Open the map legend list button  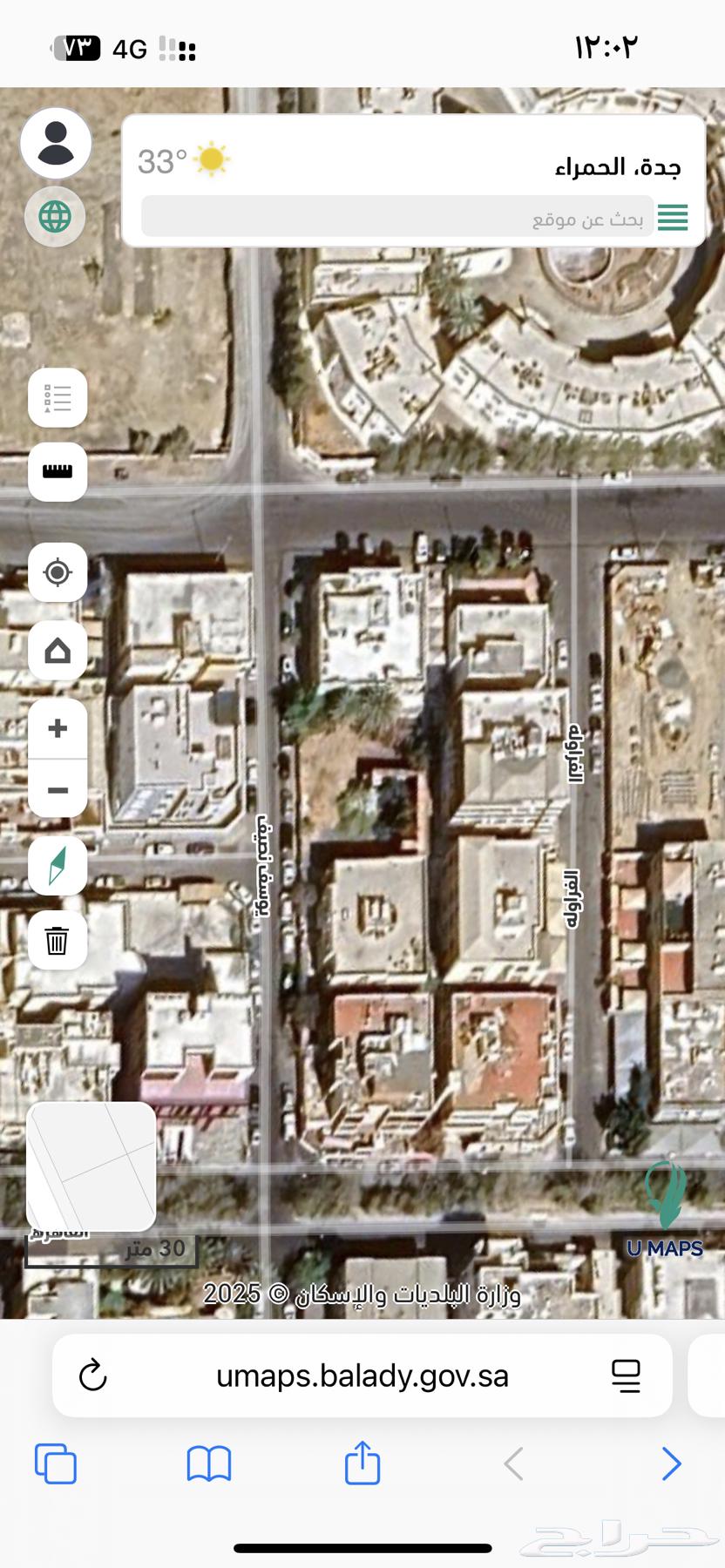point(58,398)
